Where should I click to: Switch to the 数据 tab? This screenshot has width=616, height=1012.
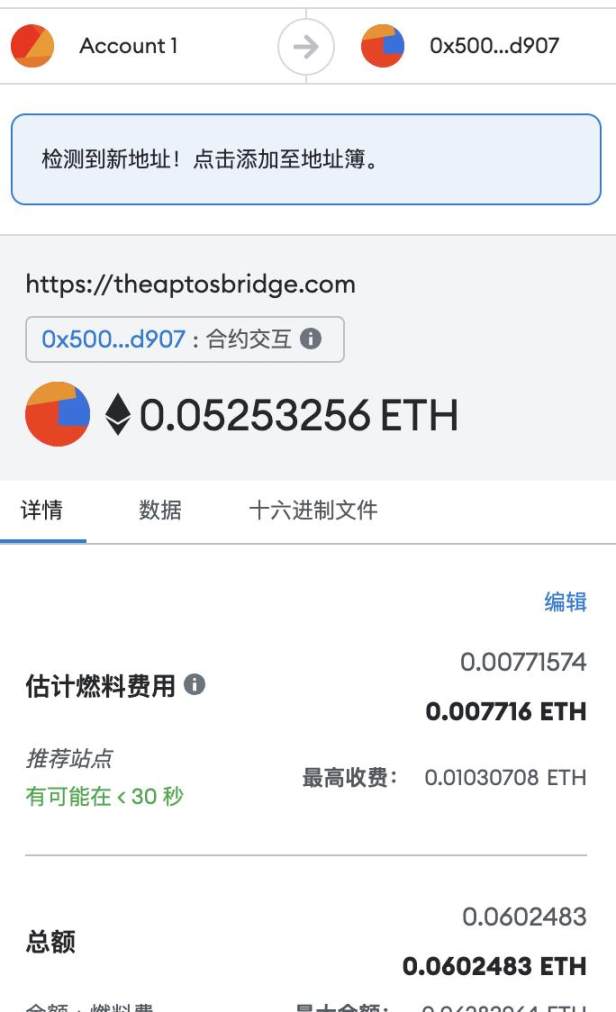click(160, 510)
